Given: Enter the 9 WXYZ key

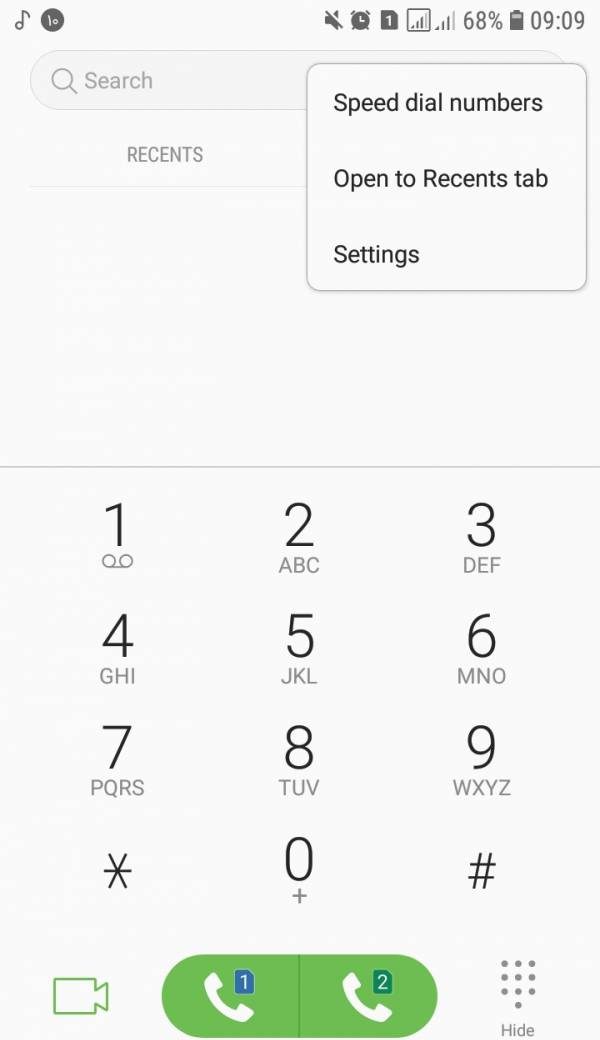Looking at the screenshot, I should (x=481, y=759).
